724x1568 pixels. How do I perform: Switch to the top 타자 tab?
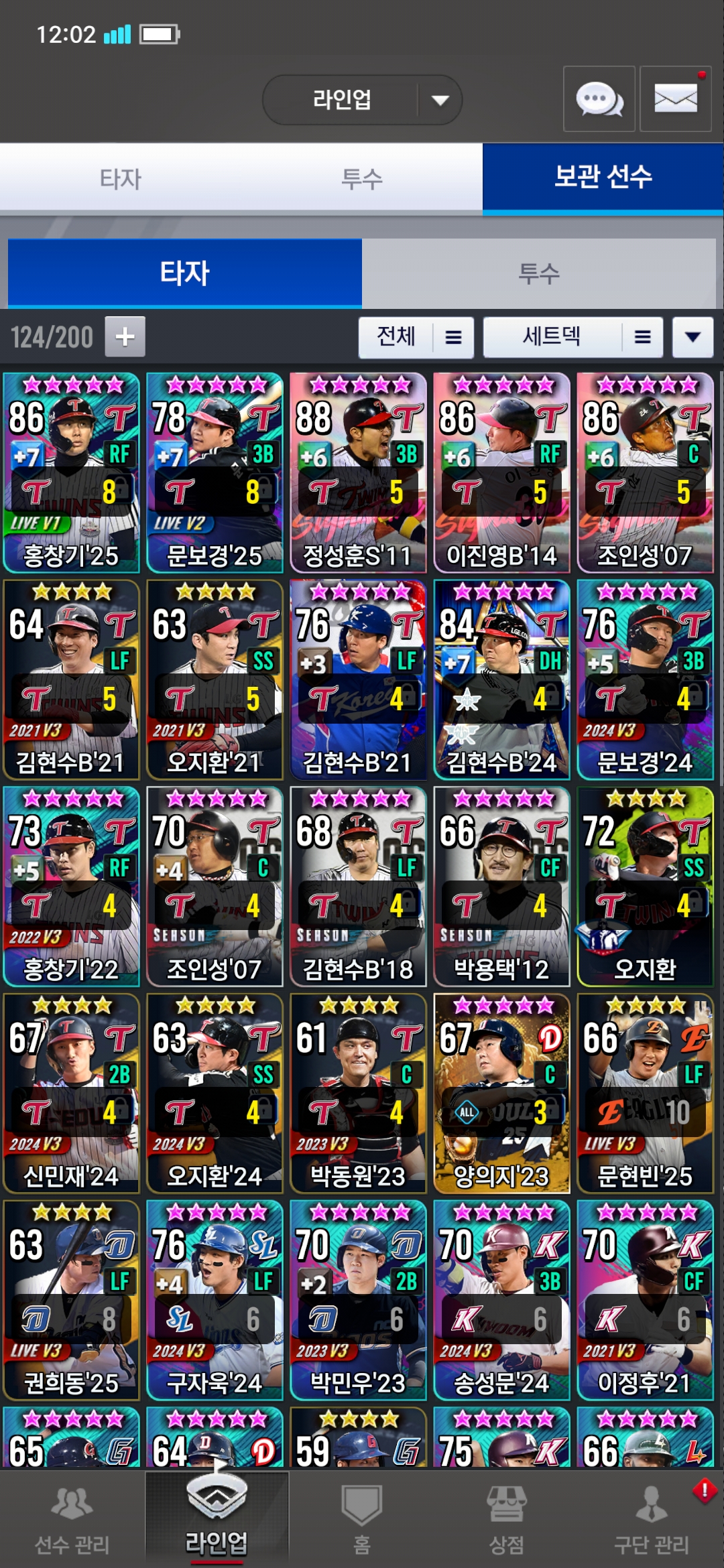pos(121,179)
